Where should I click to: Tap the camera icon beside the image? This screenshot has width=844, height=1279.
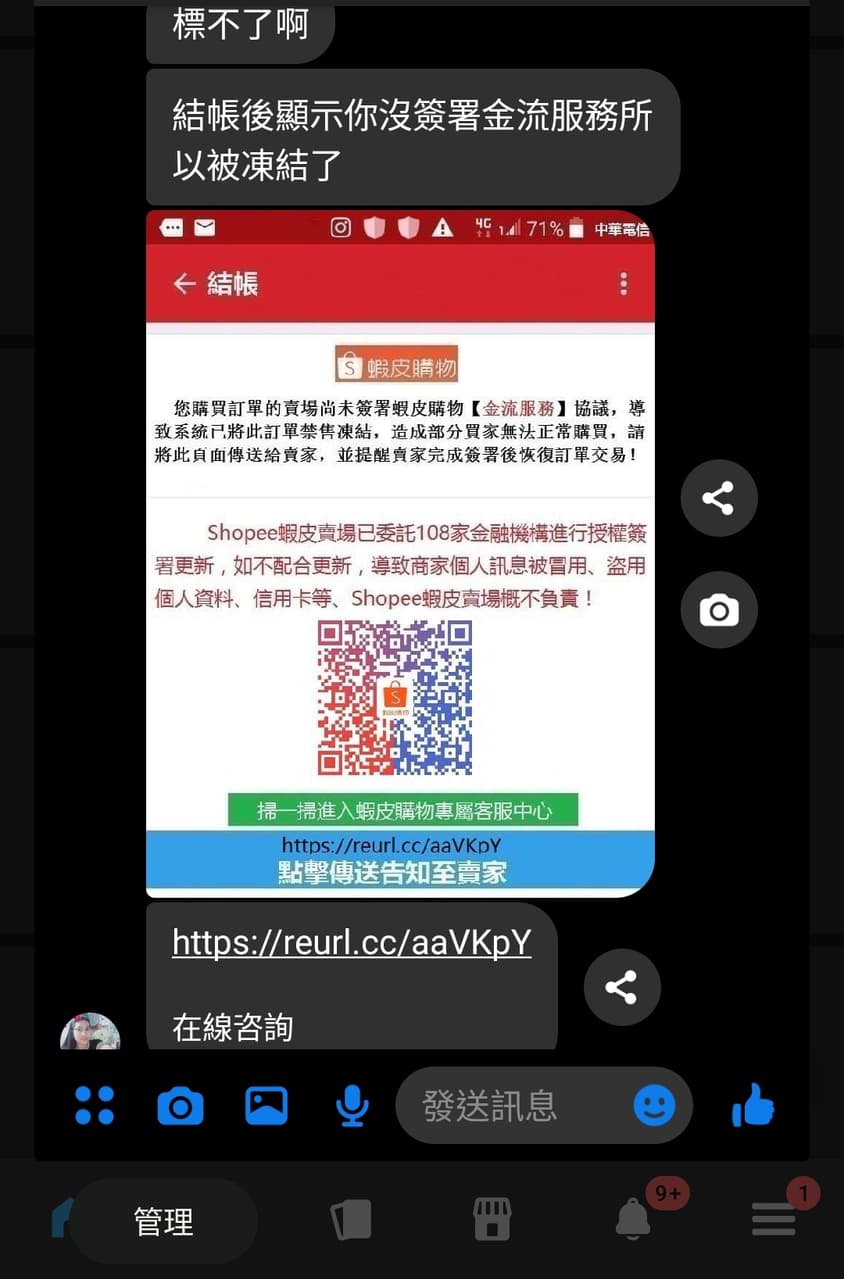coord(718,610)
